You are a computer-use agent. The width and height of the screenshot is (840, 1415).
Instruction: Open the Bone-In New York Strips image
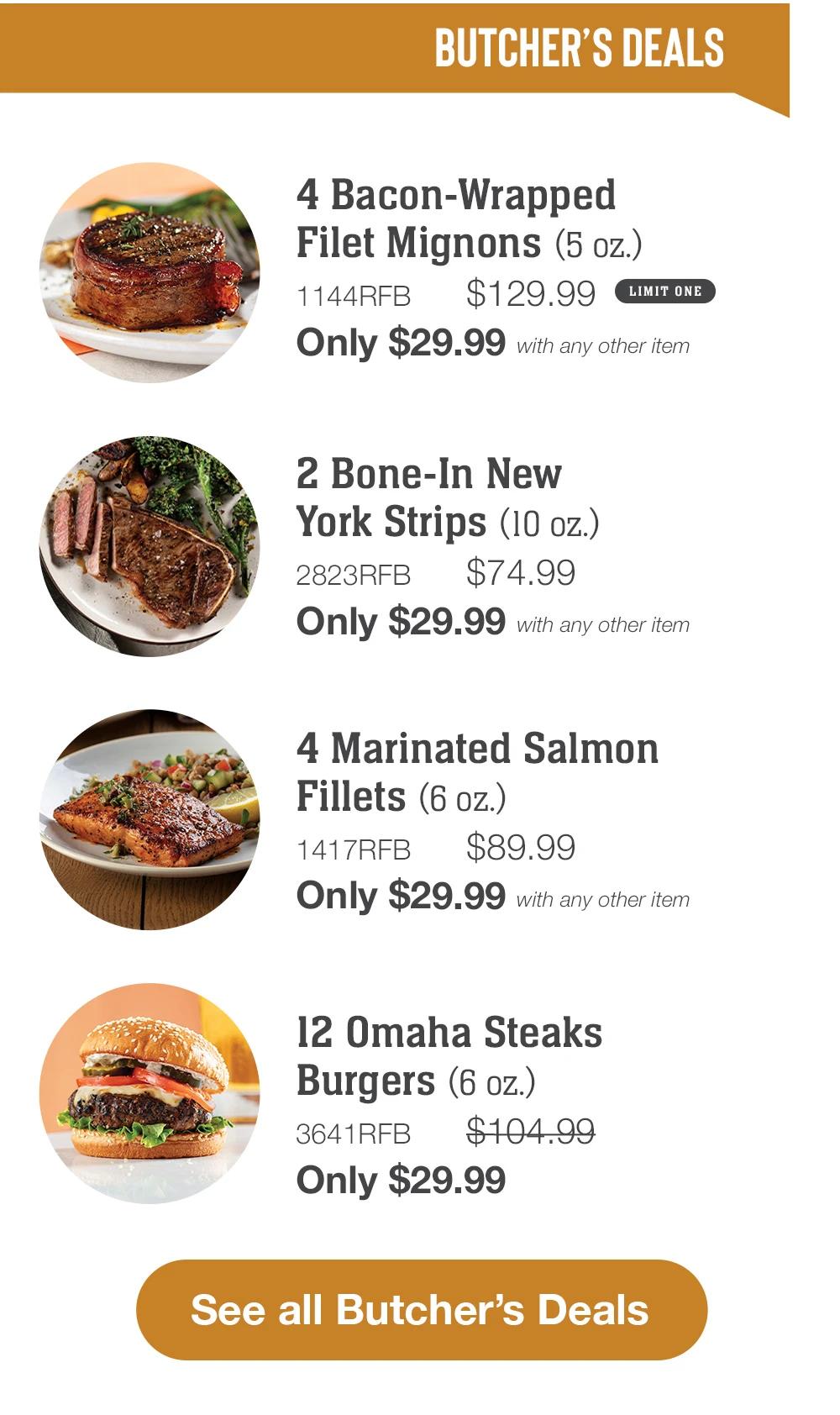151,542
